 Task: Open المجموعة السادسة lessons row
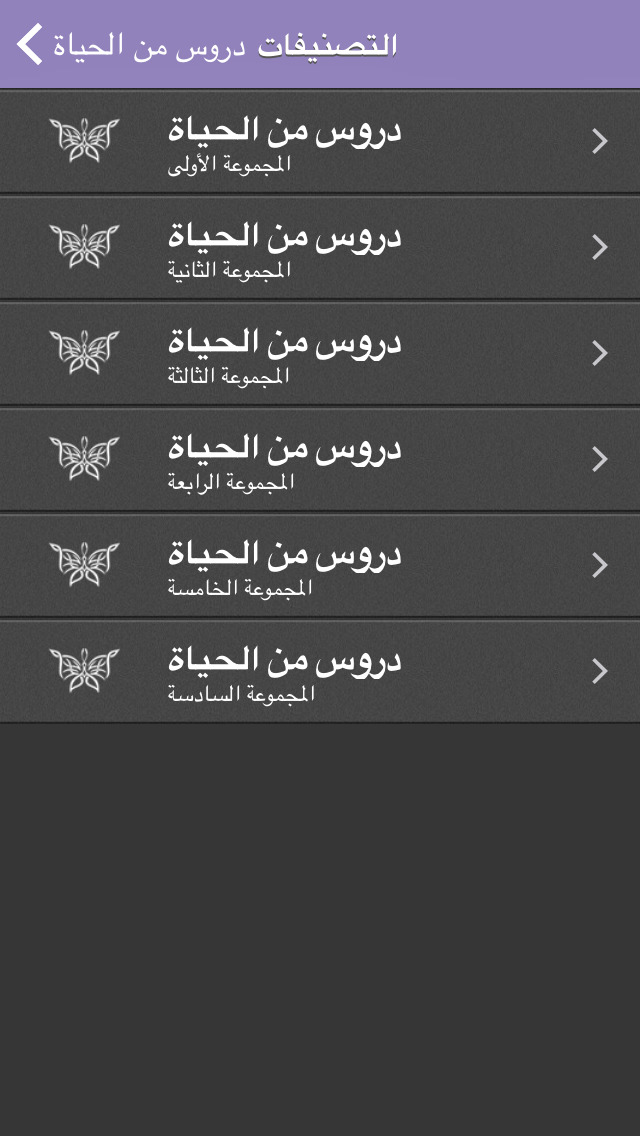pos(320,671)
